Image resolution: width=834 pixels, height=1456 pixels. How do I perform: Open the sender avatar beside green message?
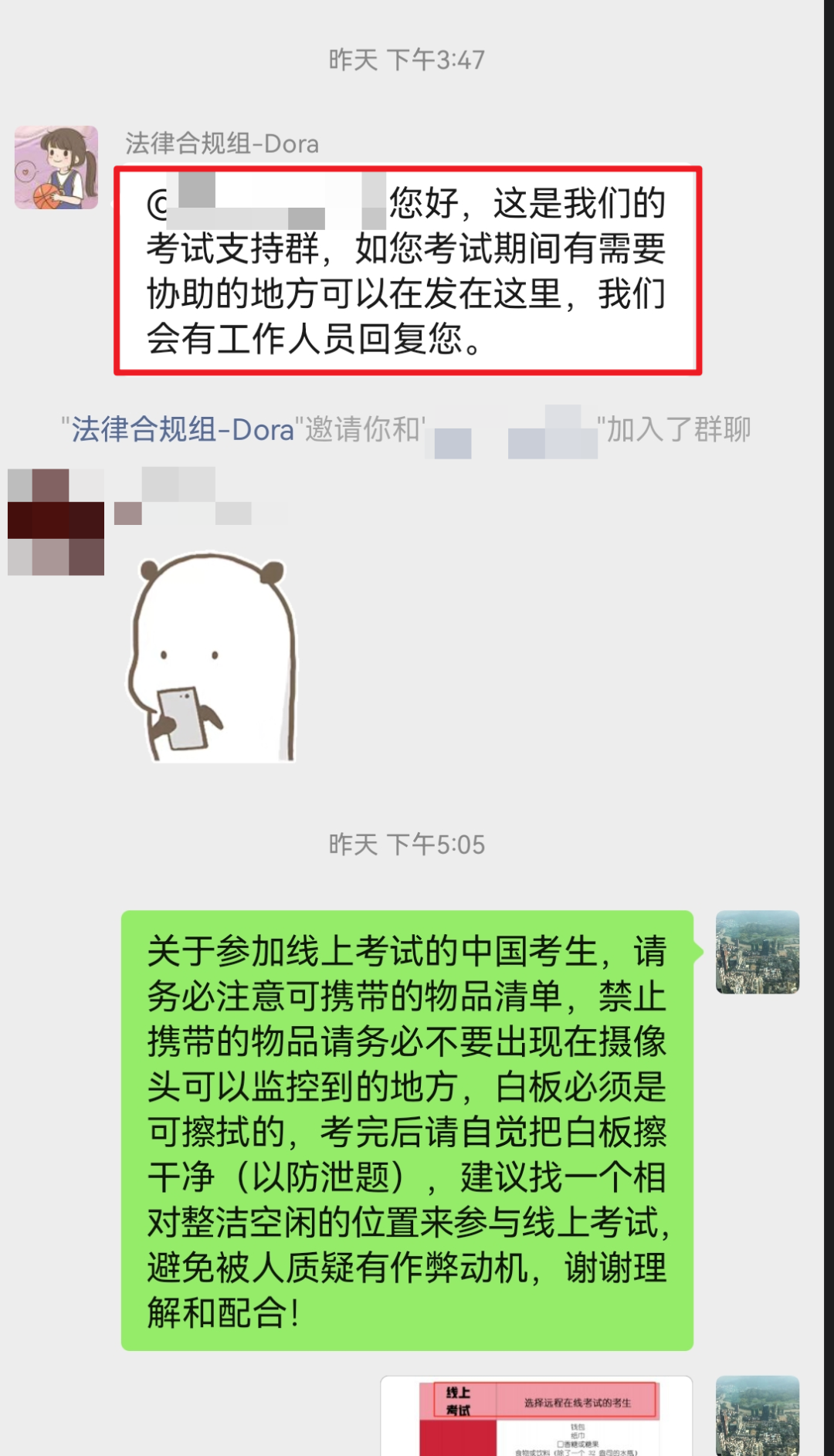[757, 951]
